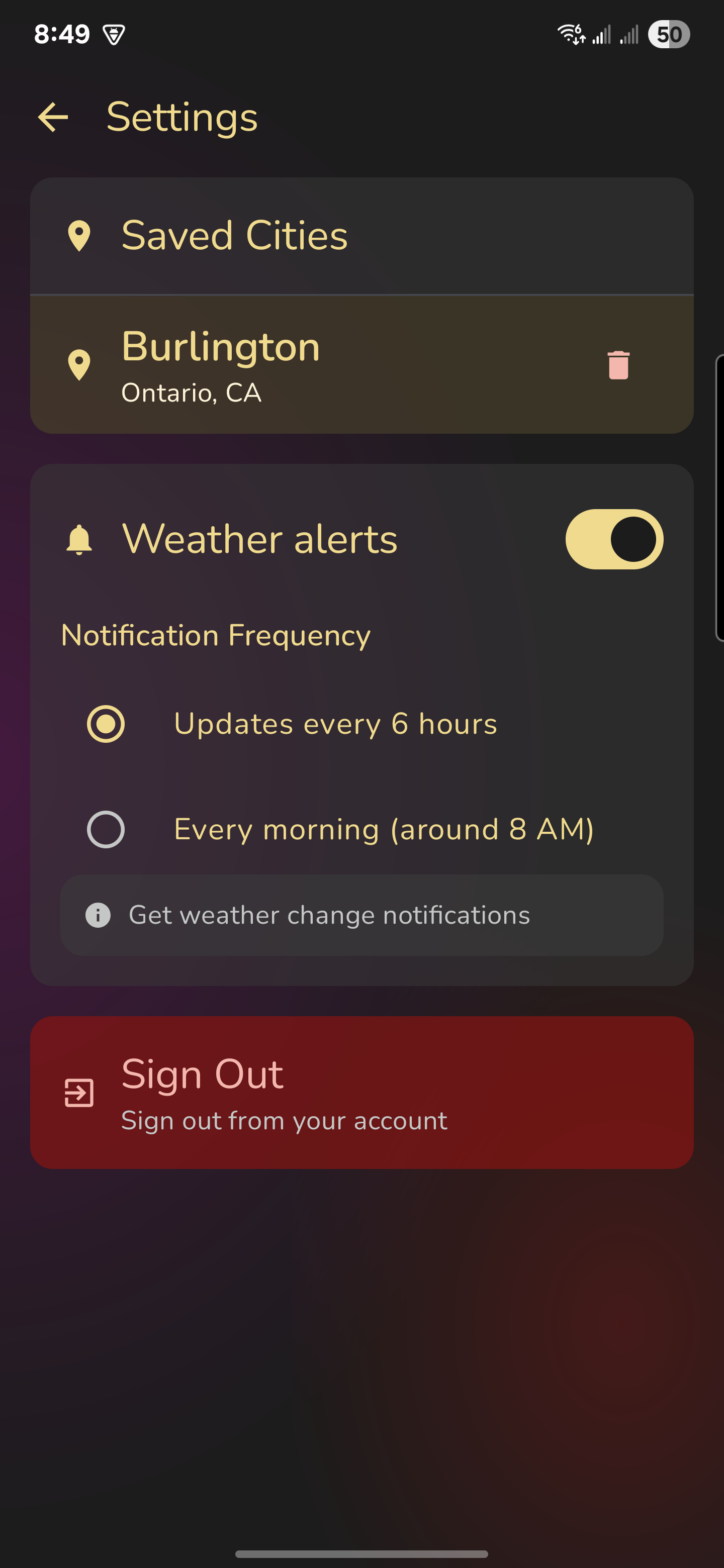Tap the battery indicator showing 50
Viewport: 724px width, 1568px height.
tap(670, 34)
